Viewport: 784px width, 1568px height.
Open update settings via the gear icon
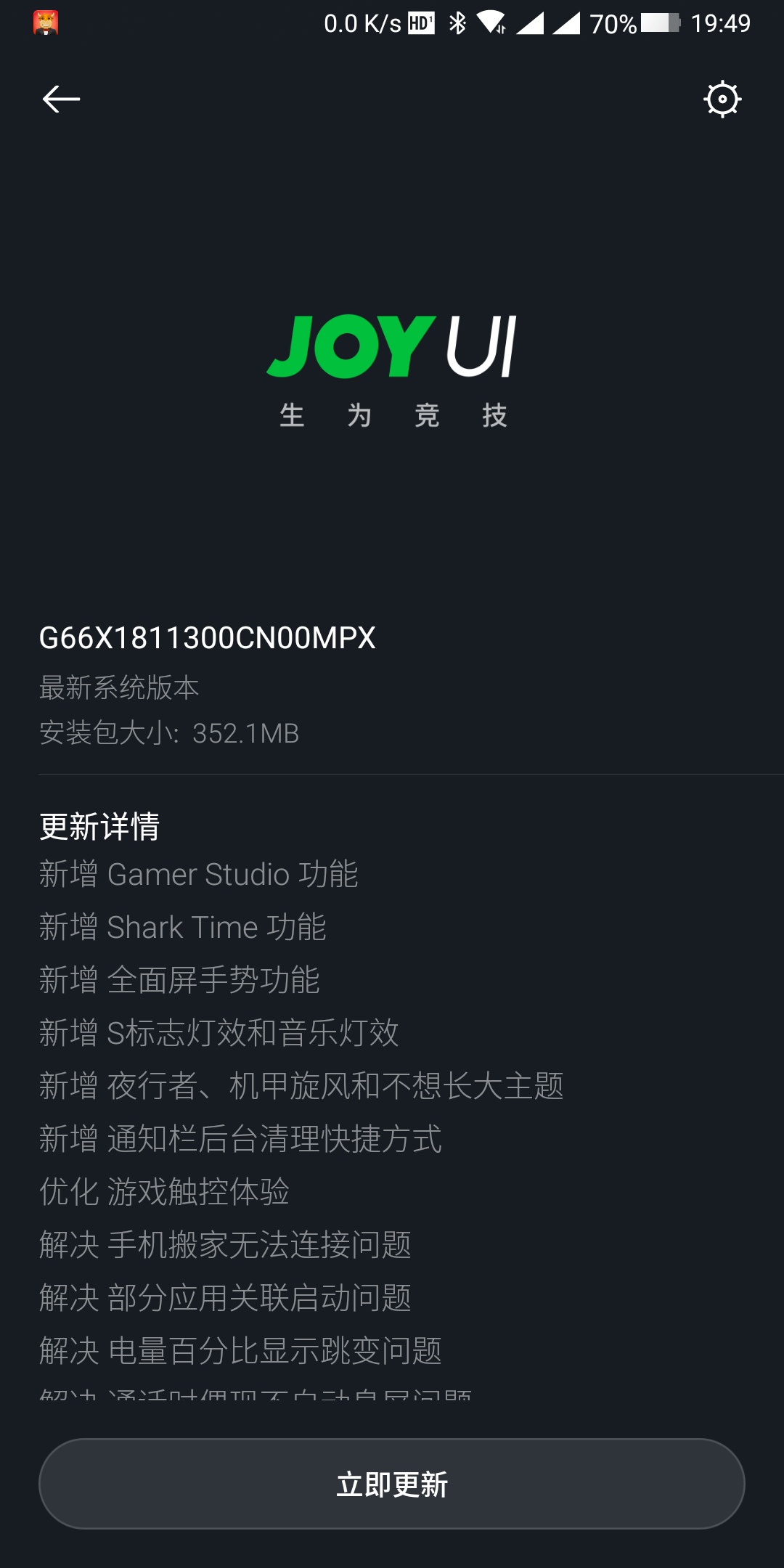pyautogui.click(x=722, y=99)
